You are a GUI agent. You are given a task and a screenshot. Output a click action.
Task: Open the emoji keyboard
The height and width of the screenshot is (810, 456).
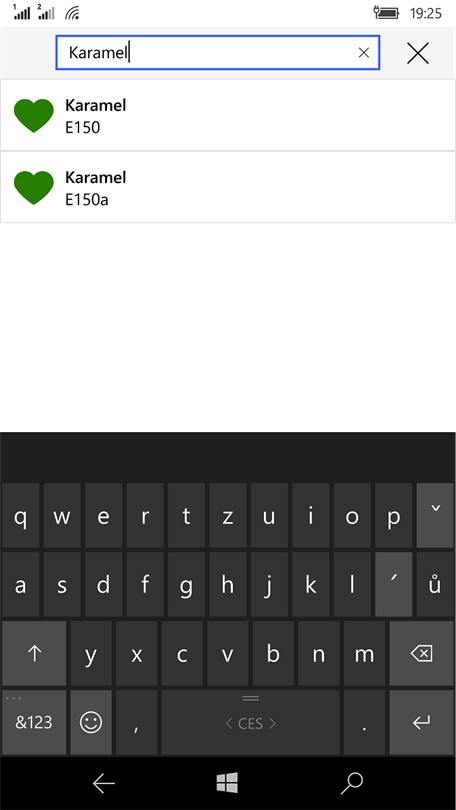pos(91,722)
